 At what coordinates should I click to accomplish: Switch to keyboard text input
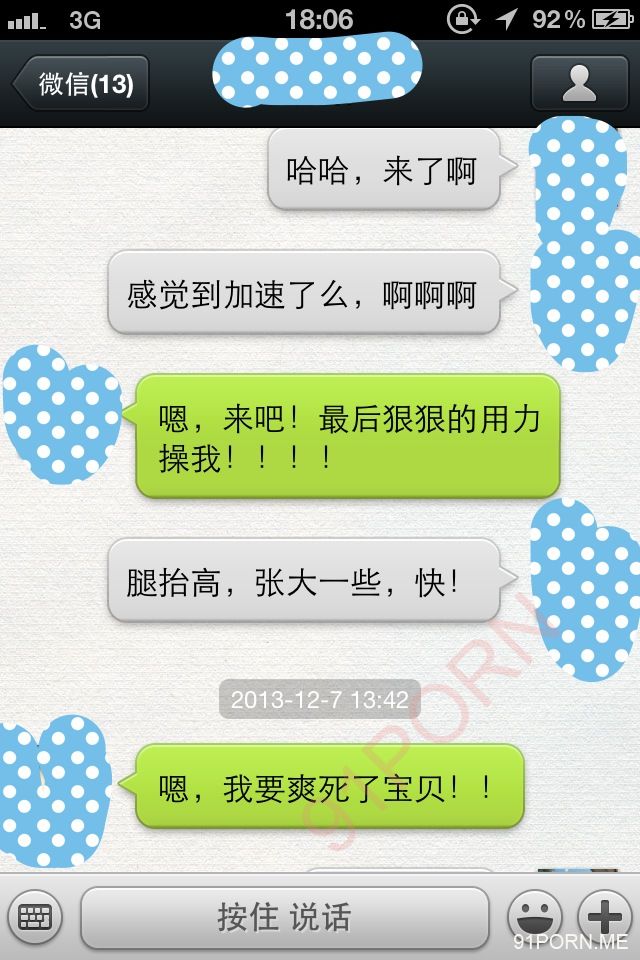pos(36,916)
